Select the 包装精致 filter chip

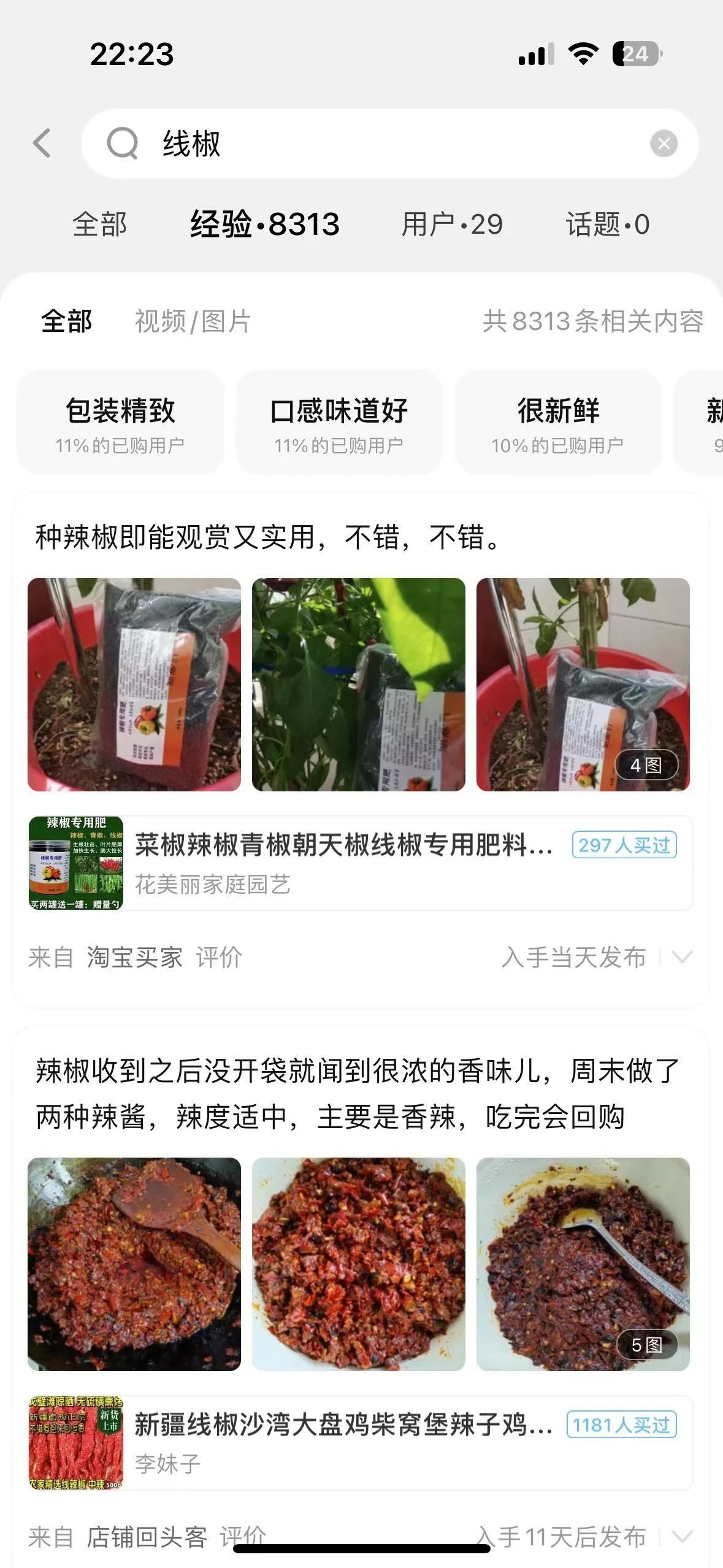120,422
